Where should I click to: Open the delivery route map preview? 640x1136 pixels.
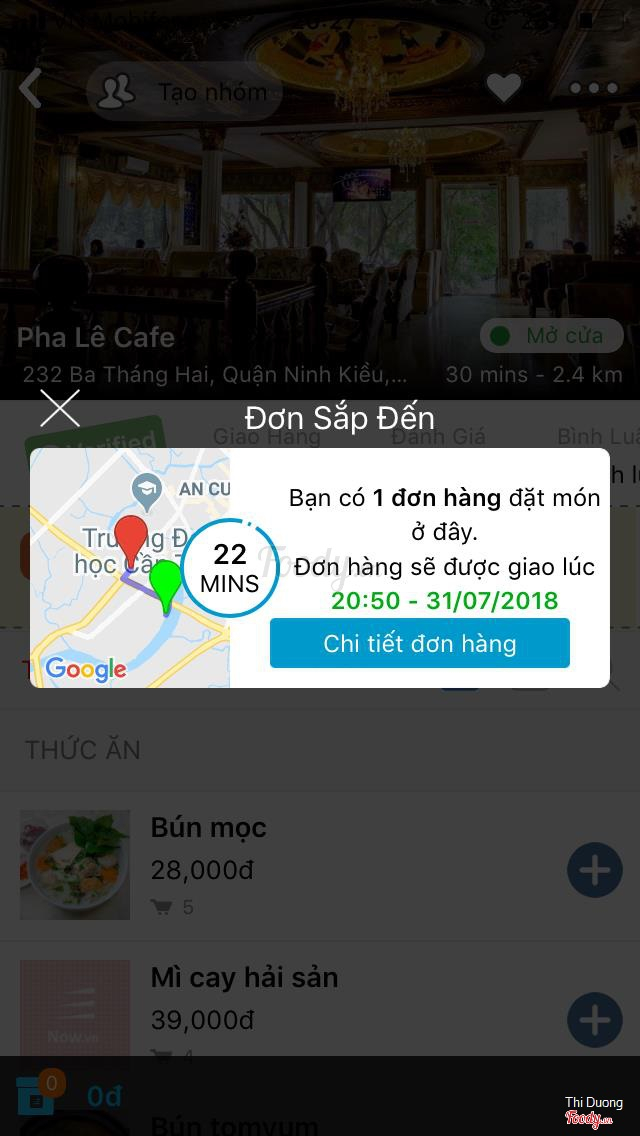coord(130,568)
